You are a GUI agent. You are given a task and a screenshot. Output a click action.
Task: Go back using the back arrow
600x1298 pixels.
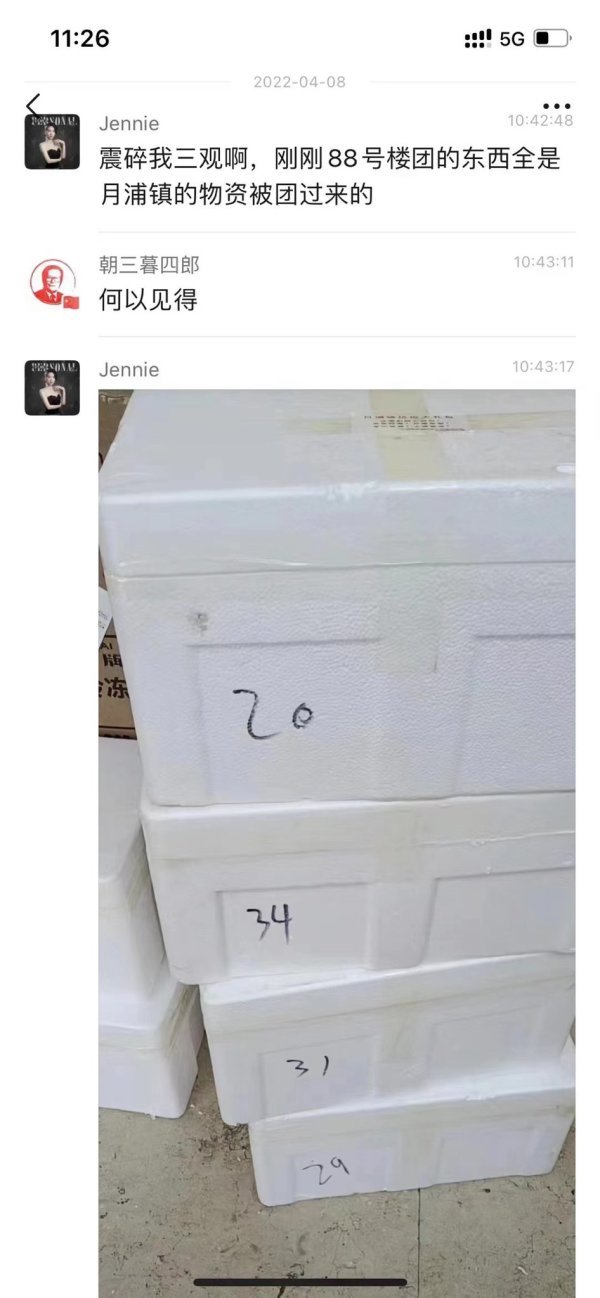(x=33, y=104)
